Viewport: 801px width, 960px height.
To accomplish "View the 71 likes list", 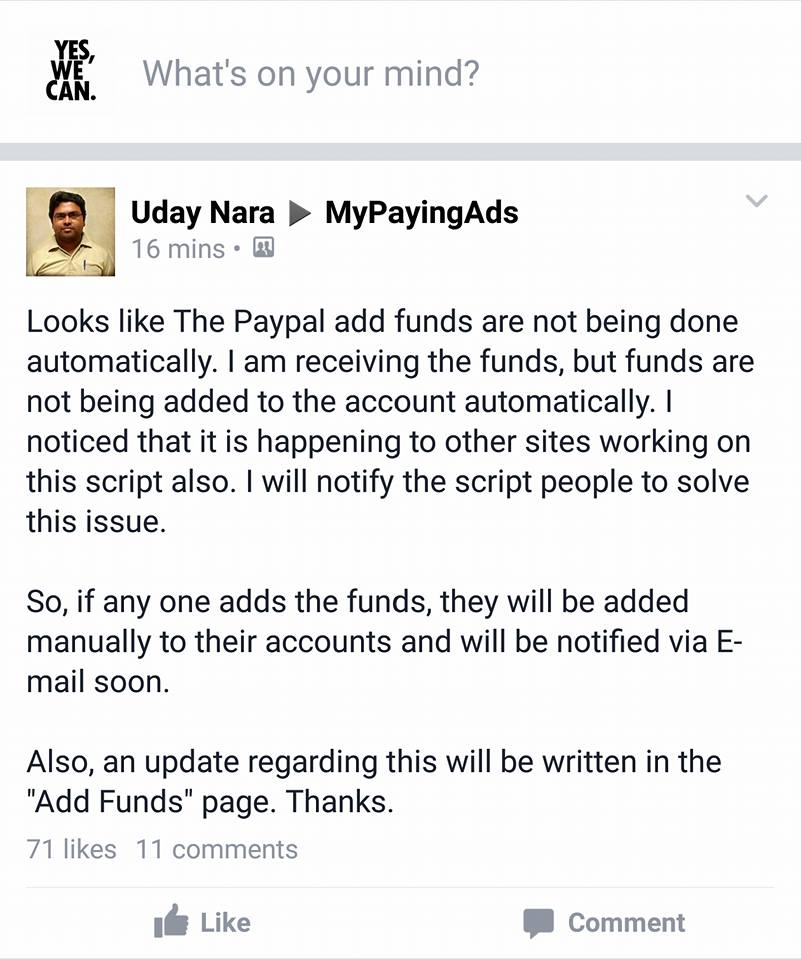I will click(71, 849).
